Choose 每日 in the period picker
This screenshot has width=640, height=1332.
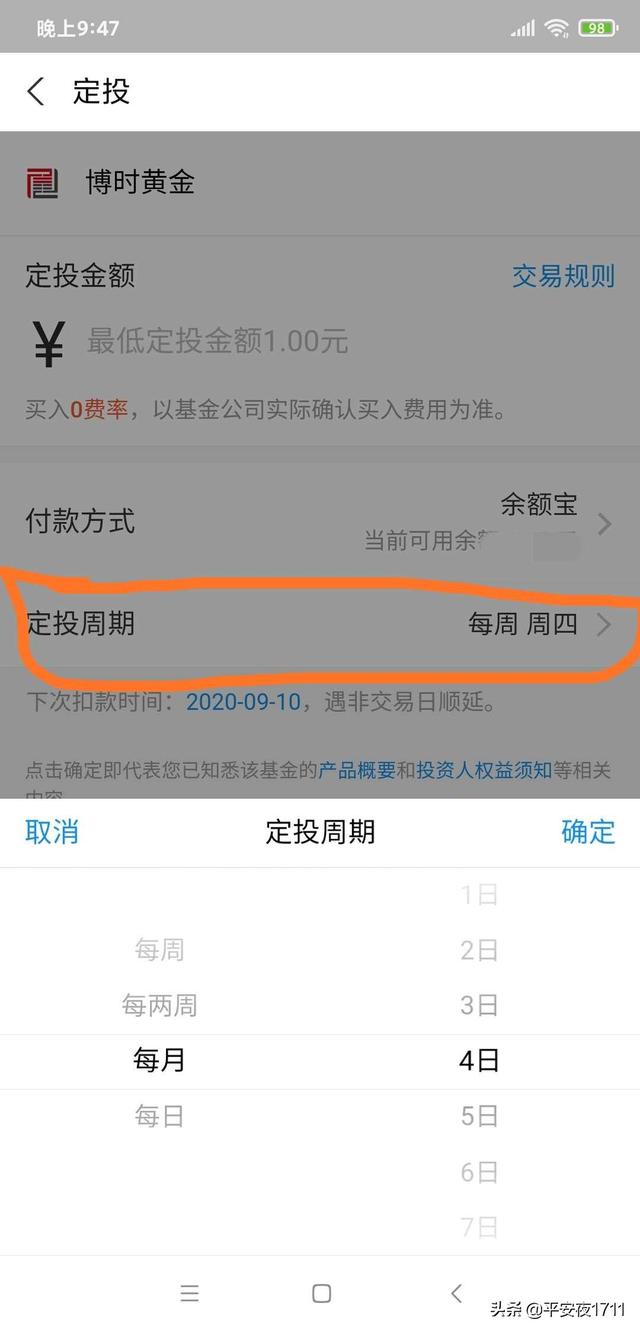tap(160, 1116)
